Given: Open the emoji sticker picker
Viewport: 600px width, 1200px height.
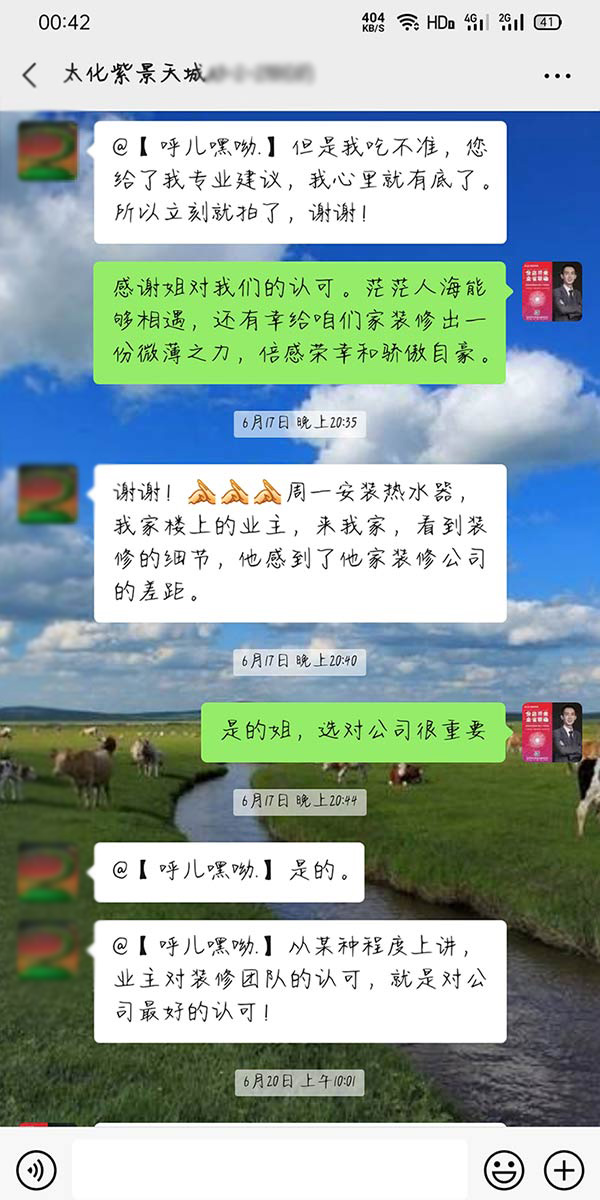Looking at the screenshot, I should pyautogui.click(x=504, y=1168).
